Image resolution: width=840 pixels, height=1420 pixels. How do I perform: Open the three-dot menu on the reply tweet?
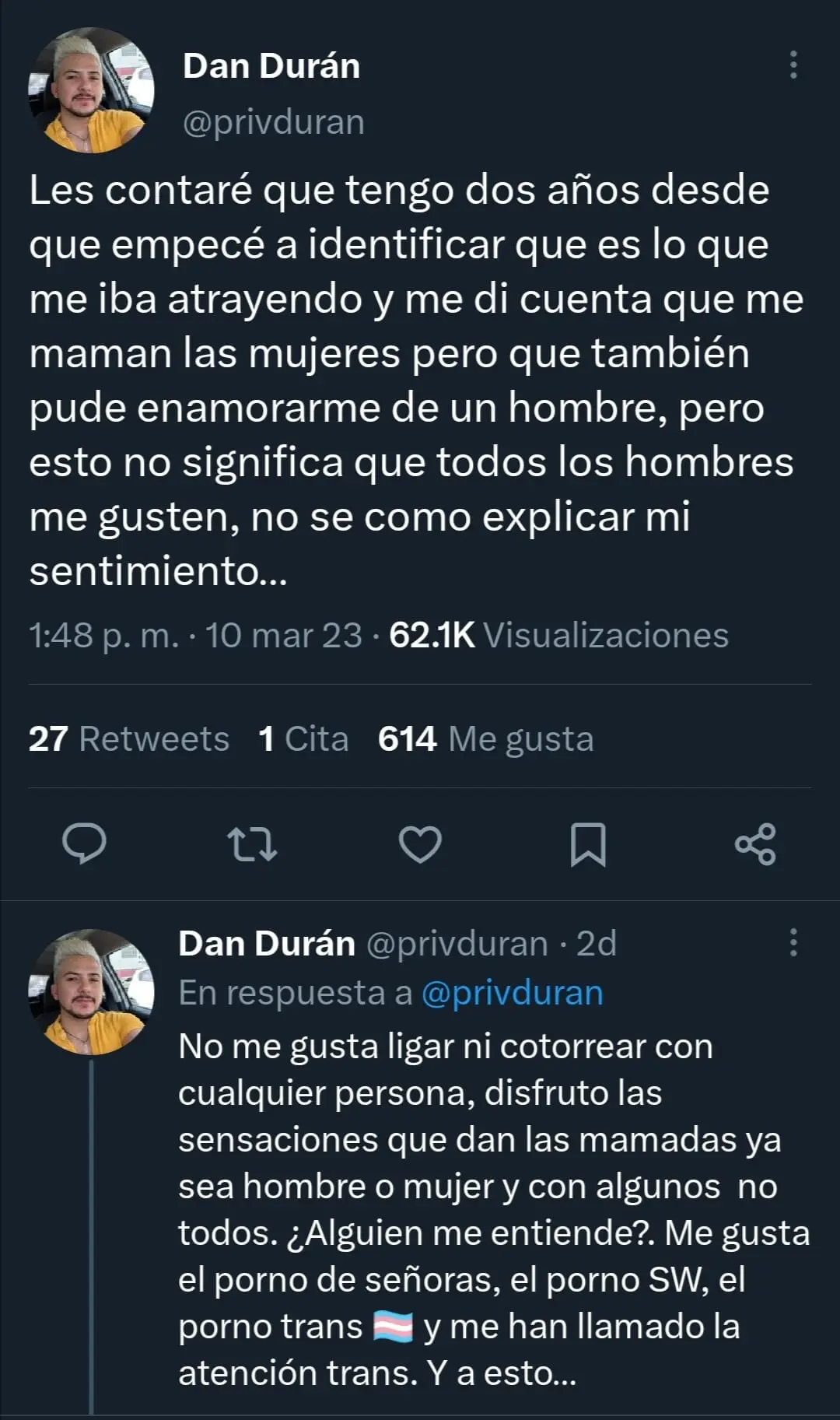click(x=793, y=943)
